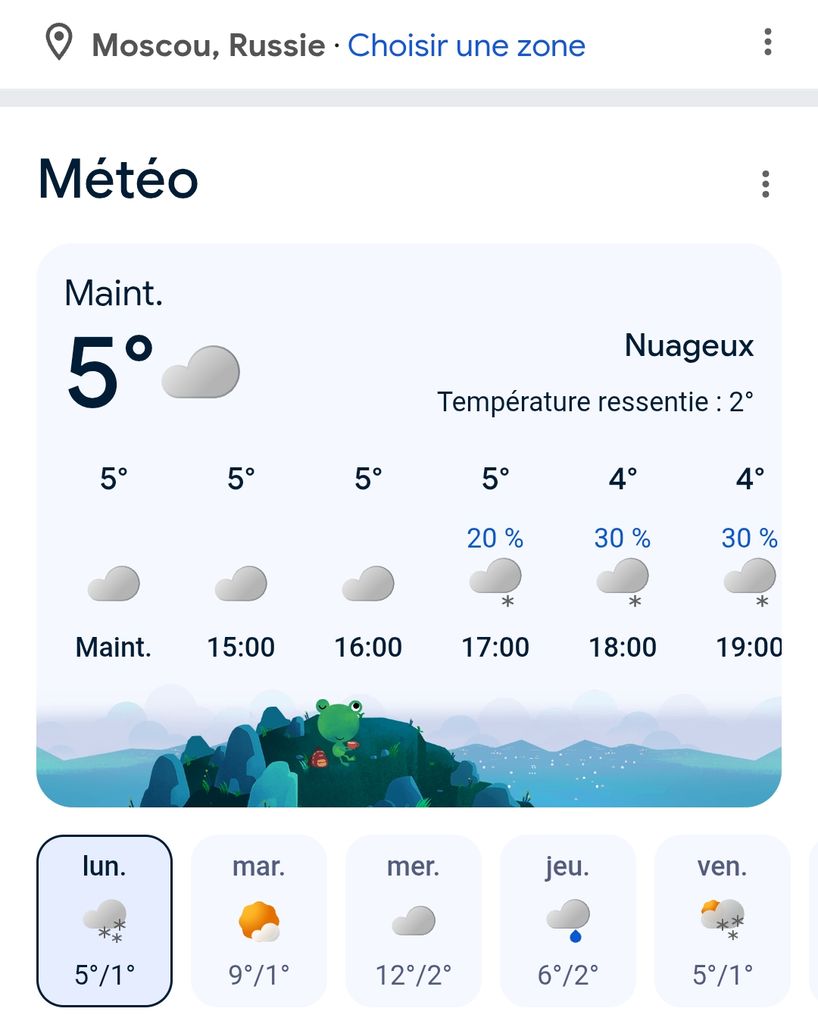Select the lun. forecast day

[x=105, y=920]
